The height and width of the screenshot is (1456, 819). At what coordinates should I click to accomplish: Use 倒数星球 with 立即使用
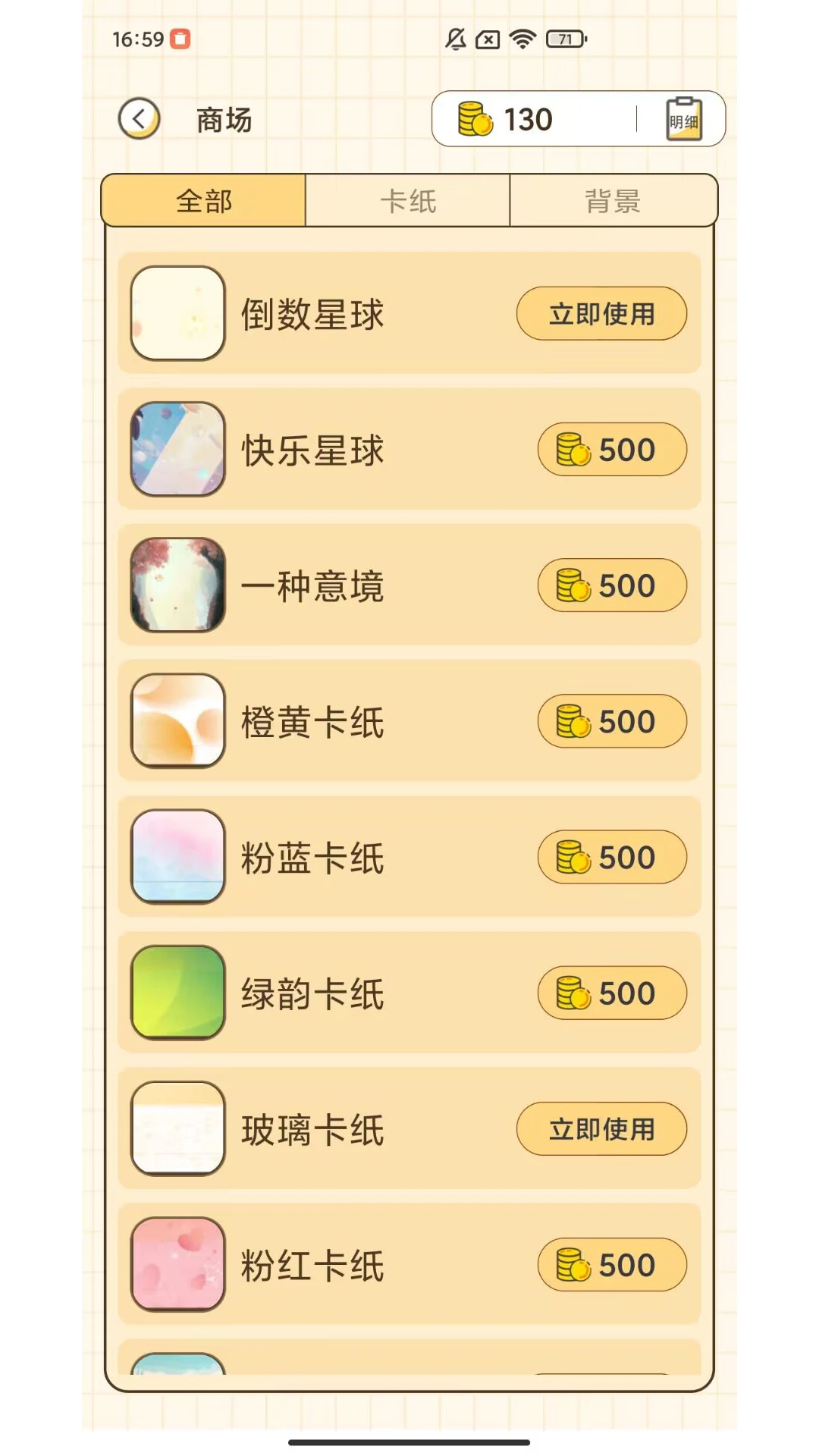tap(601, 313)
